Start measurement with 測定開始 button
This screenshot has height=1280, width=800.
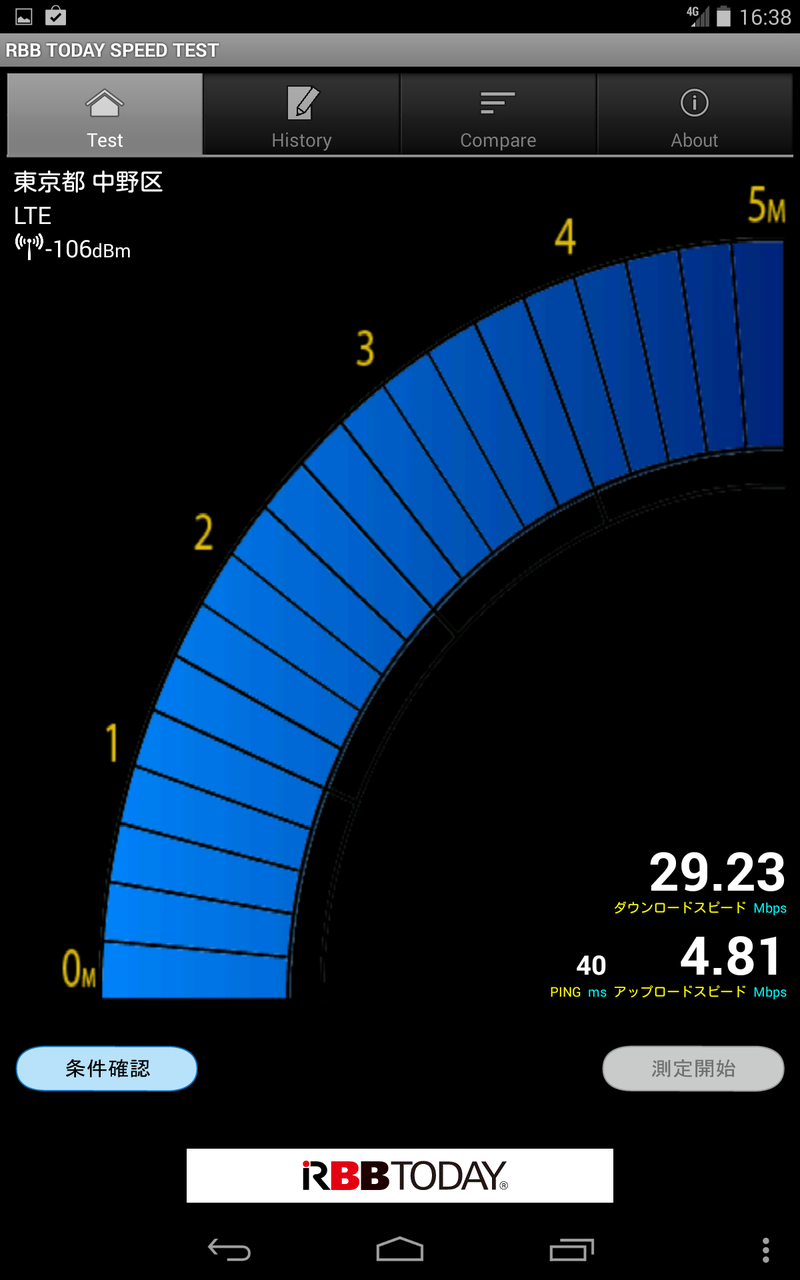(x=693, y=1068)
